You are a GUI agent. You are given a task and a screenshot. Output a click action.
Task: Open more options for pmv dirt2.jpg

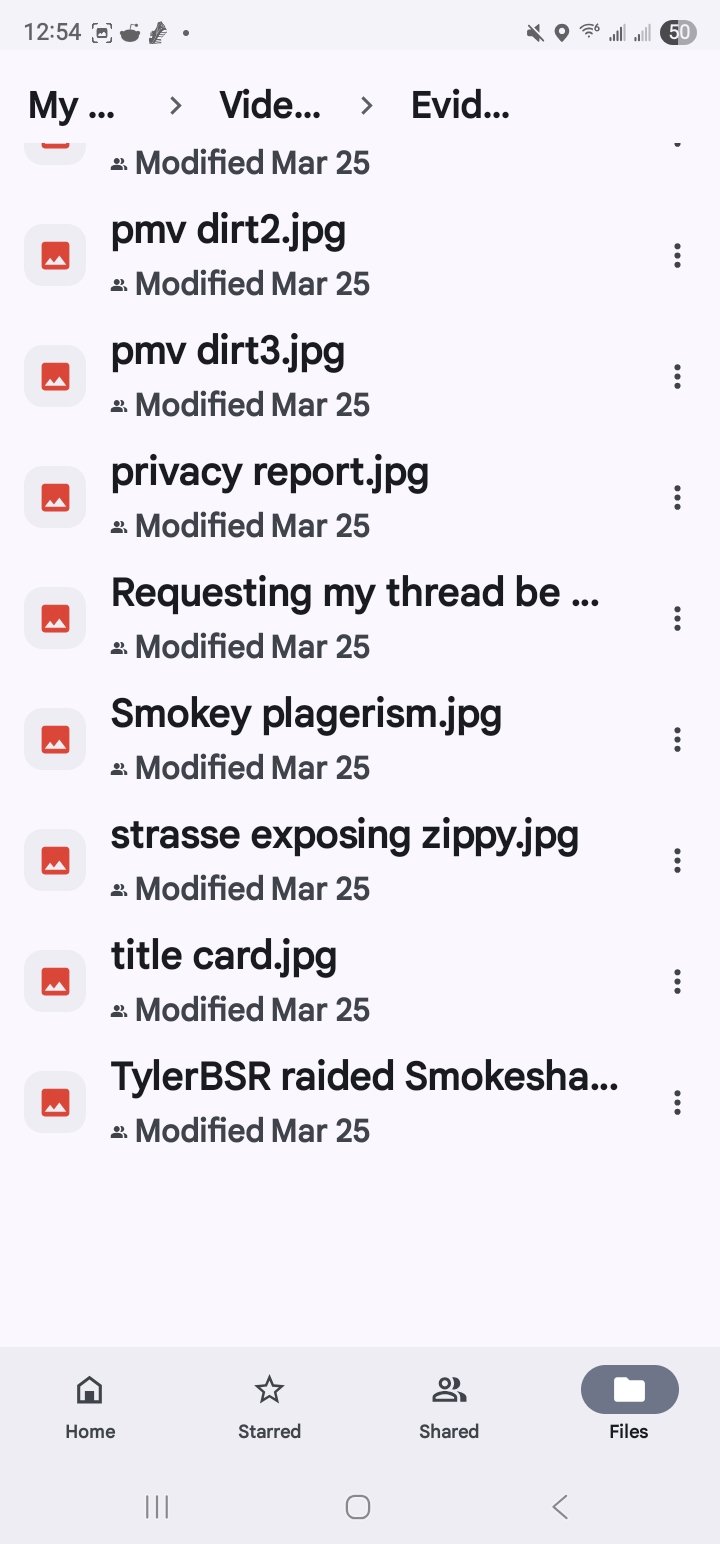677,256
